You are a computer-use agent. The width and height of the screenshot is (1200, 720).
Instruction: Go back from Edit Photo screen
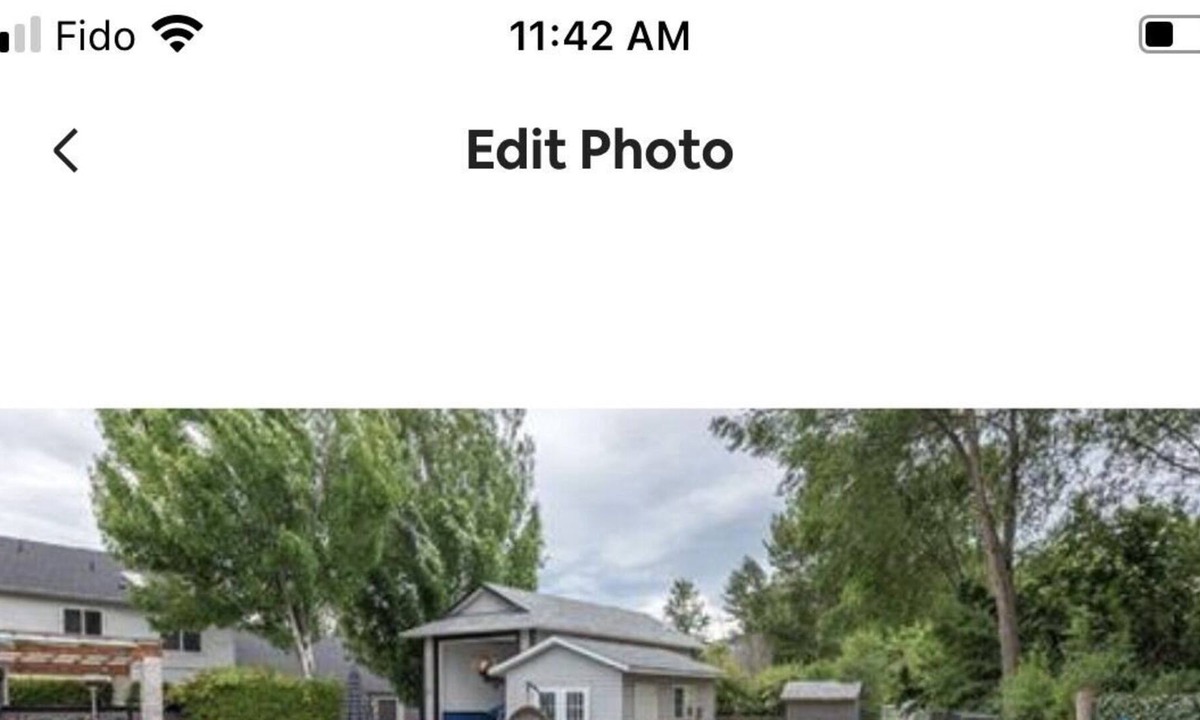tap(66, 151)
